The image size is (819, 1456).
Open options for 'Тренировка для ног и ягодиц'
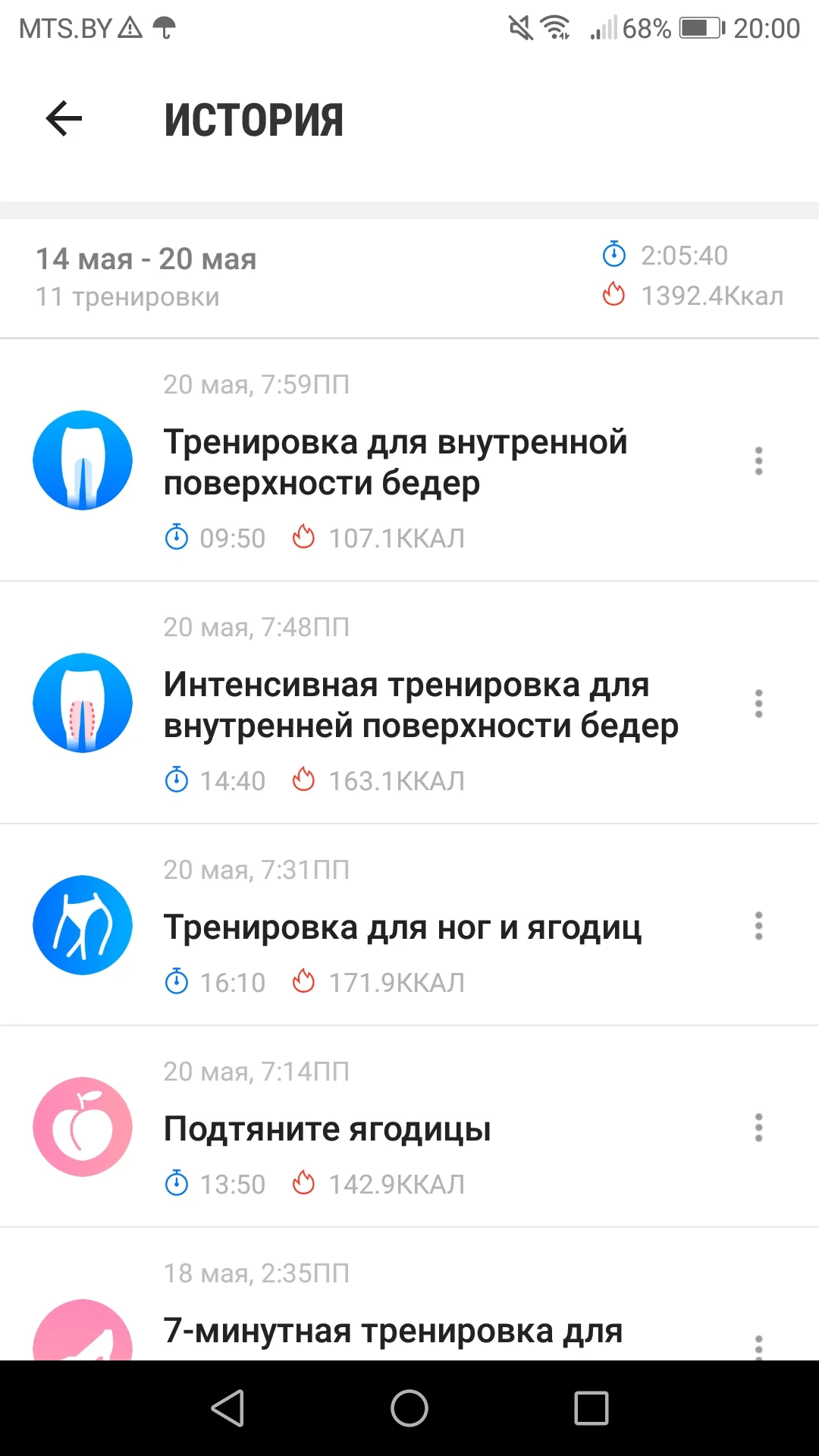point(758,926)
